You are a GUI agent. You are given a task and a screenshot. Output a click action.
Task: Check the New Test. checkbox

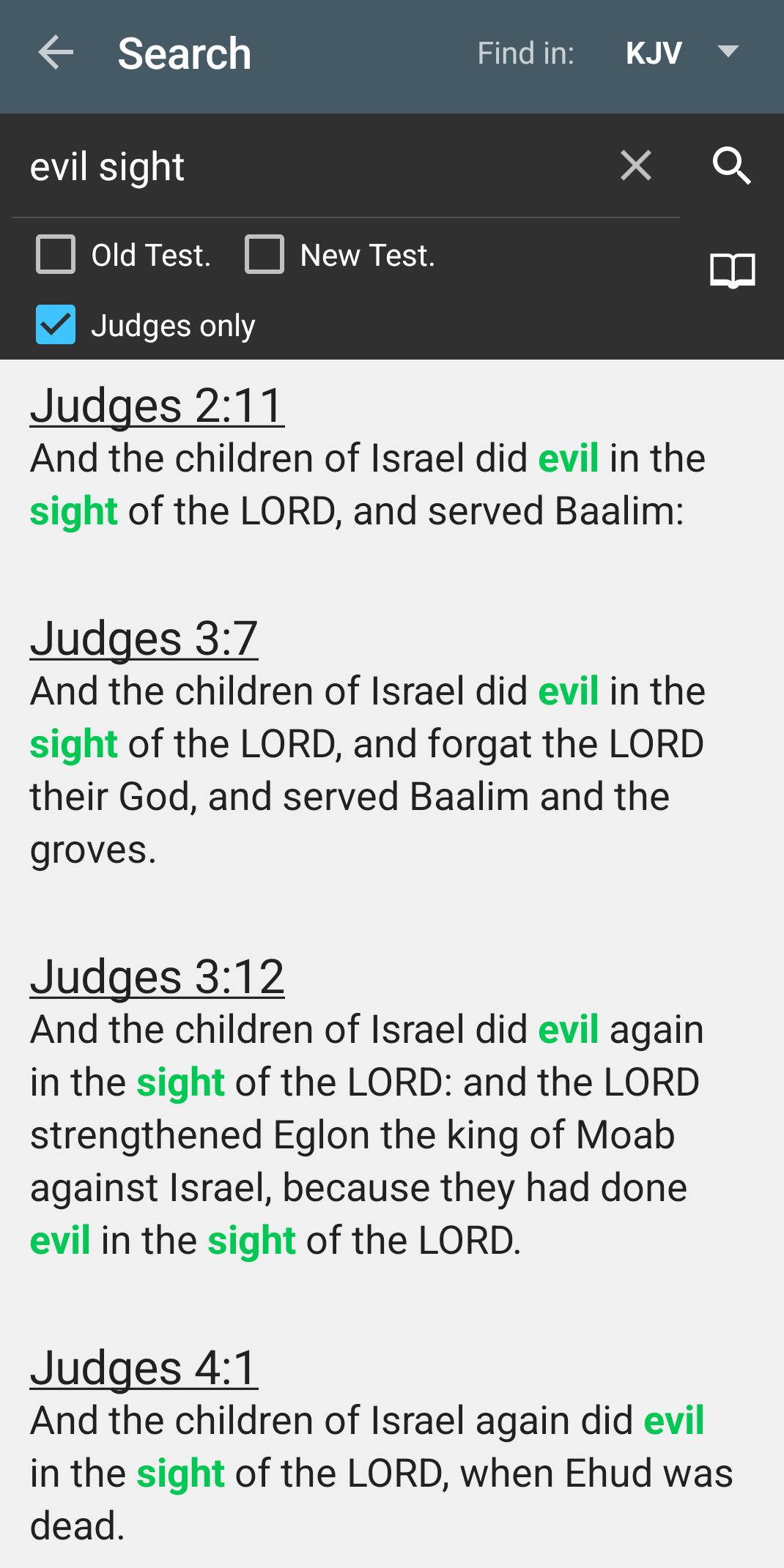click(265, 255)
